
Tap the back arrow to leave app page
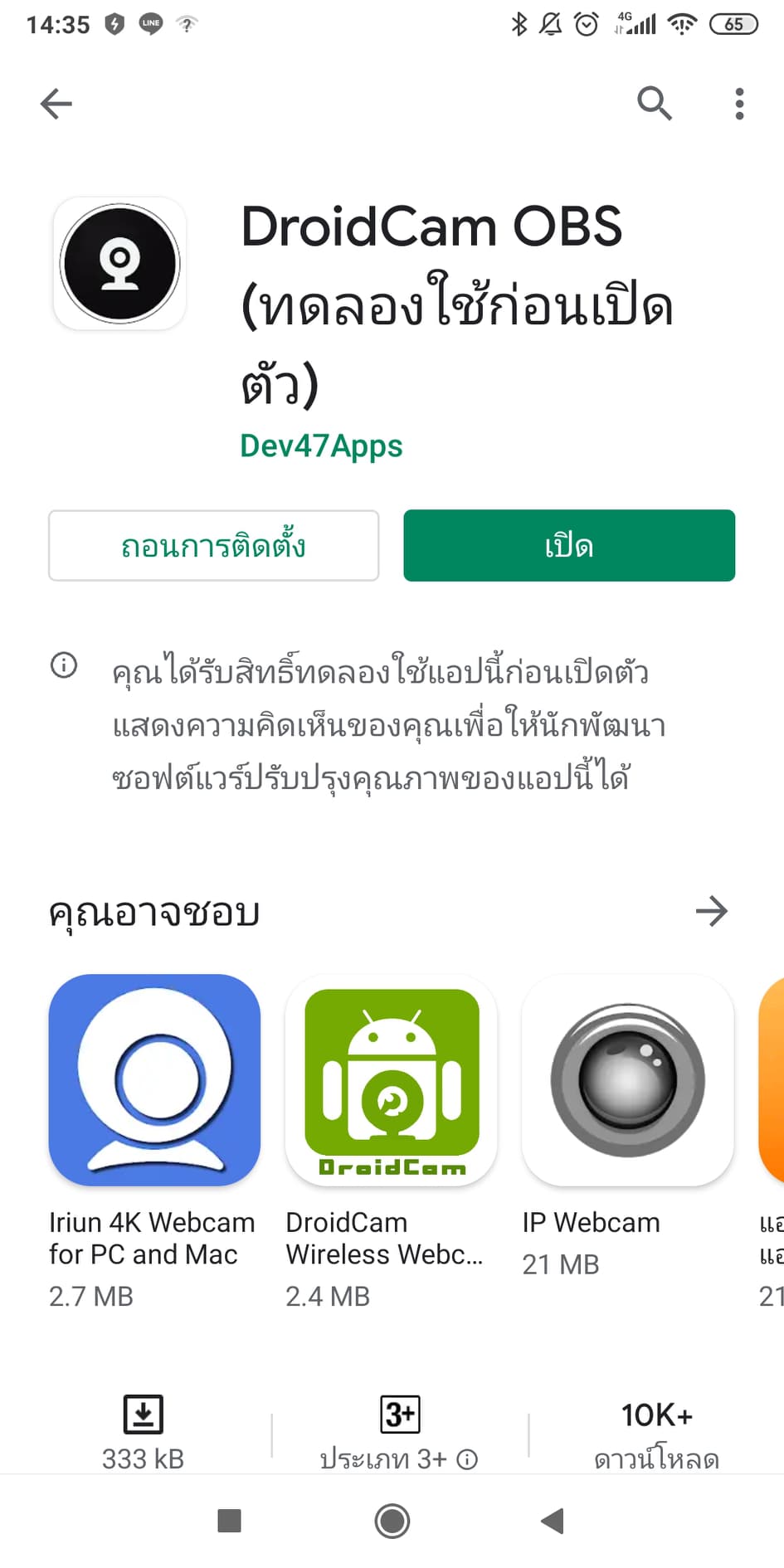point(56,103)
